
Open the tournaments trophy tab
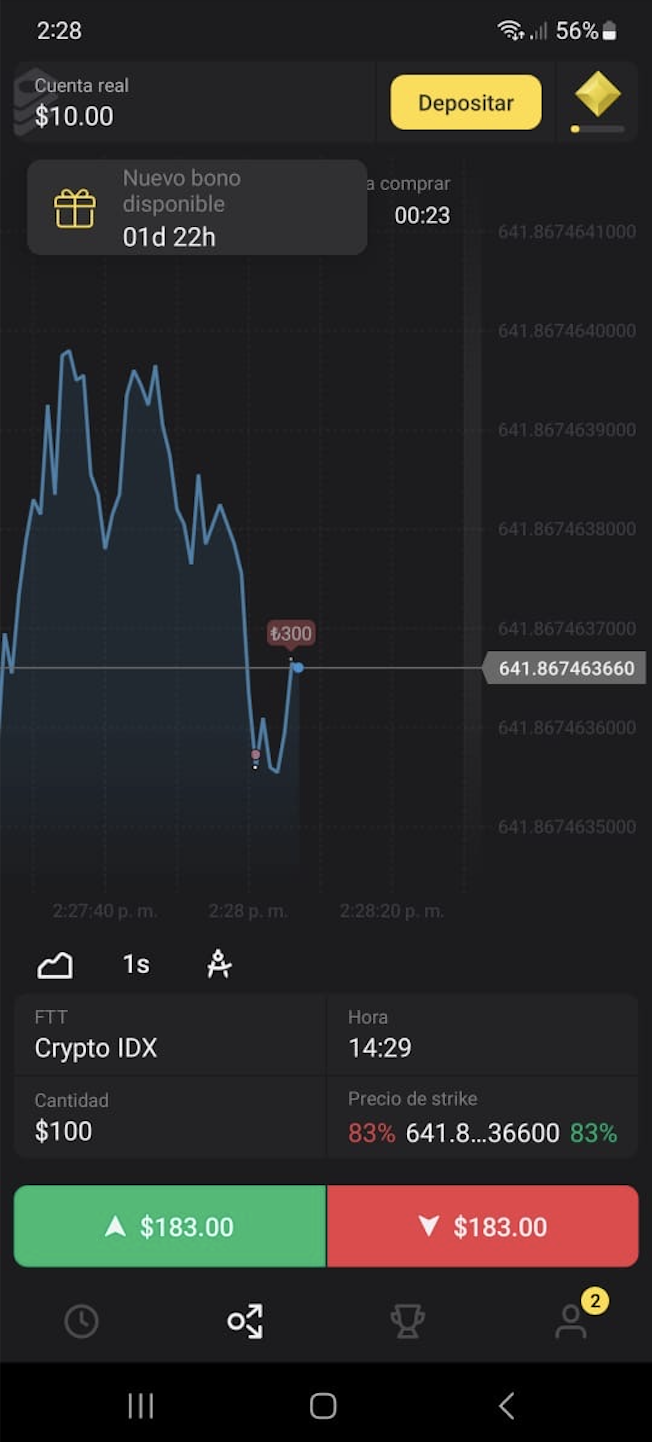(x=407, y=1322)
